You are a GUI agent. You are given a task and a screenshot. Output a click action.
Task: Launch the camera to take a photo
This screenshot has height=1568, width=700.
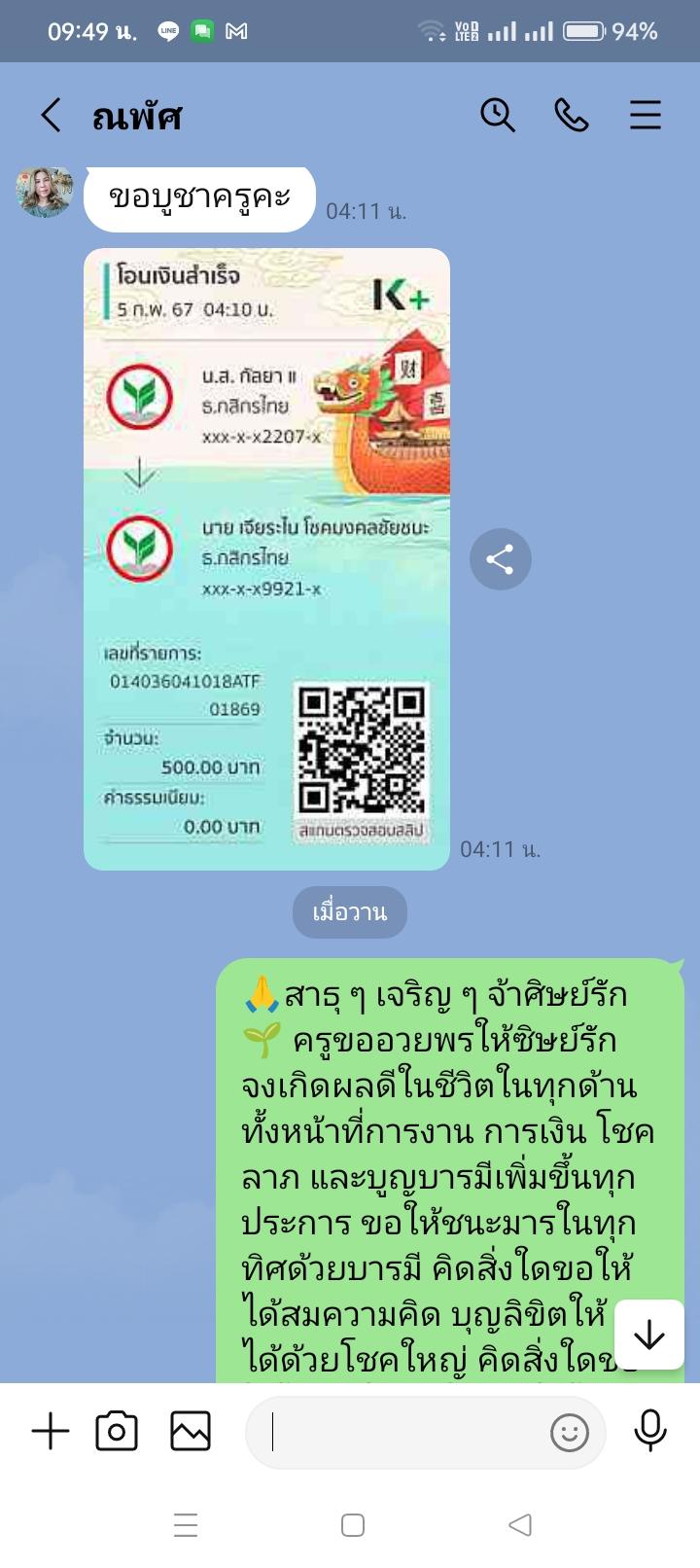(x=117, y=1432)
